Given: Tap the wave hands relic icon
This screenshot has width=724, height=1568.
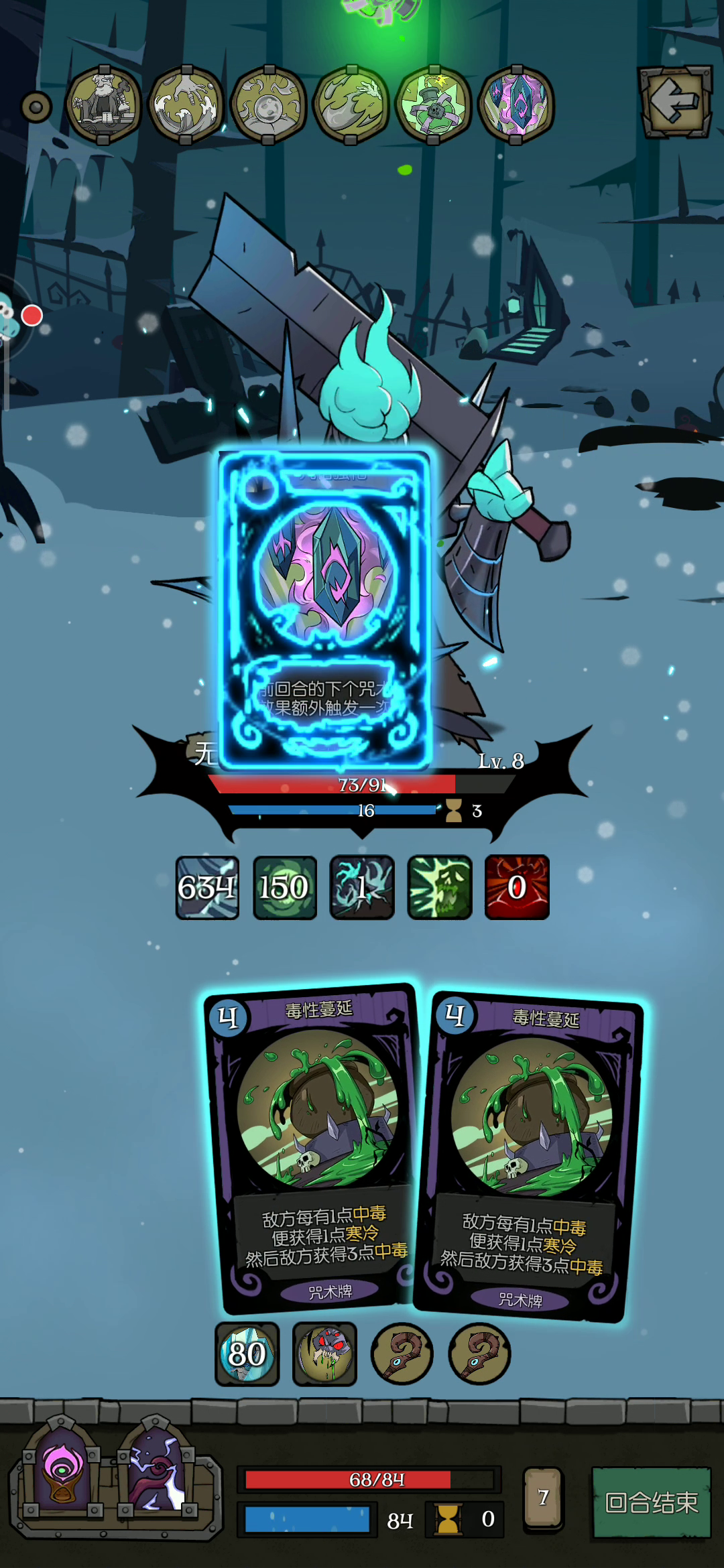Looking at the screenshot, I should pos(186,105).
